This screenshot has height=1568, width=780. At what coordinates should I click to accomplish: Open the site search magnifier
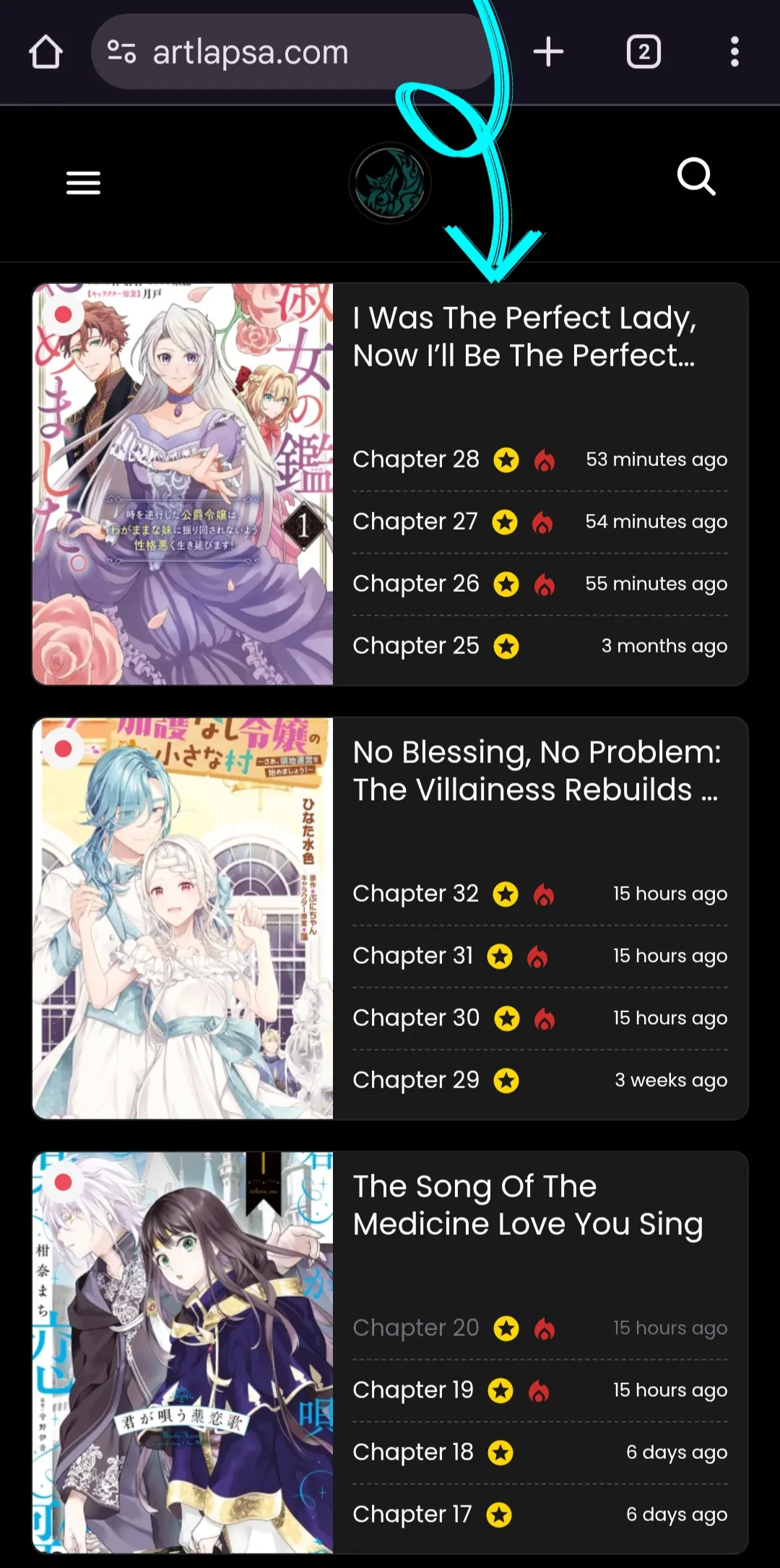pos(695,177)
